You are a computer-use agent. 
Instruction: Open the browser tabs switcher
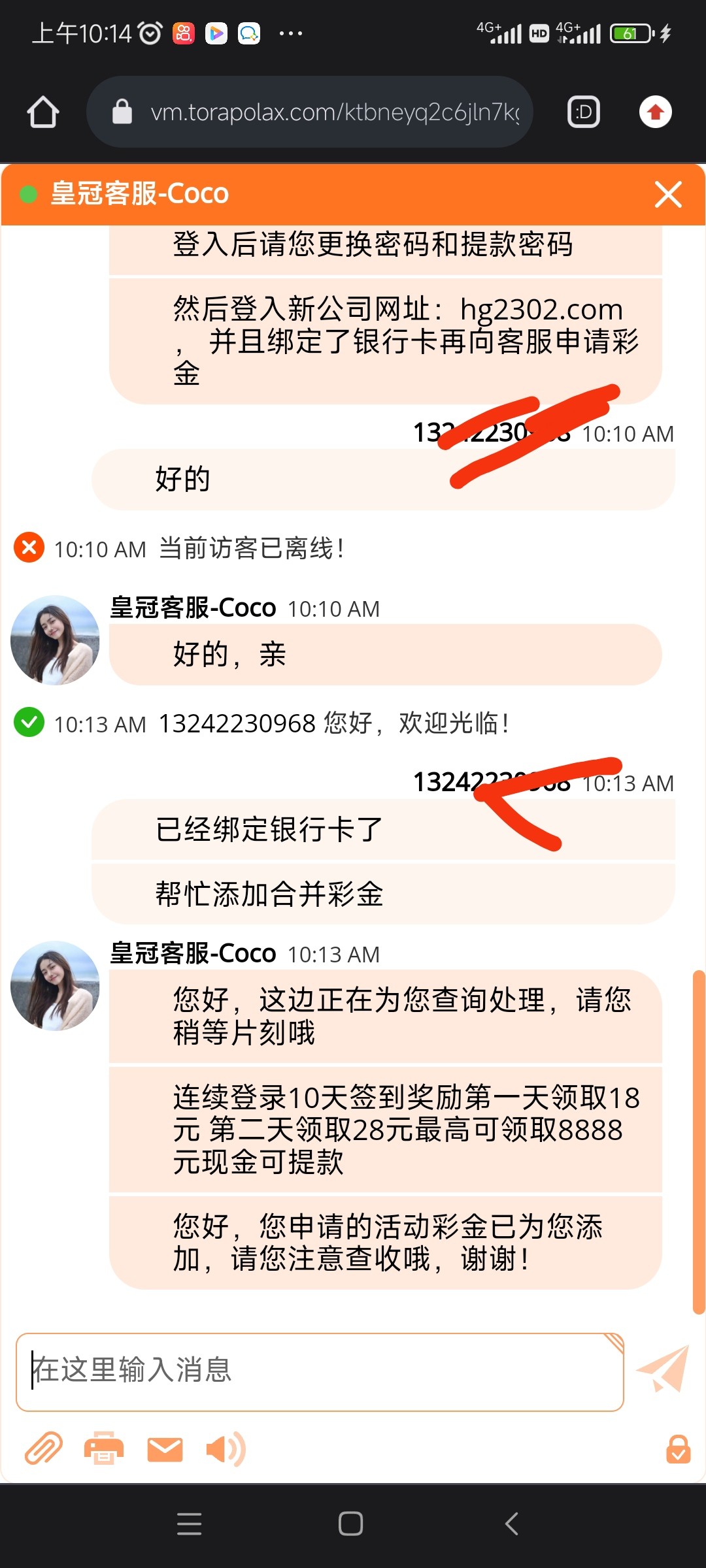click(583, 112)
